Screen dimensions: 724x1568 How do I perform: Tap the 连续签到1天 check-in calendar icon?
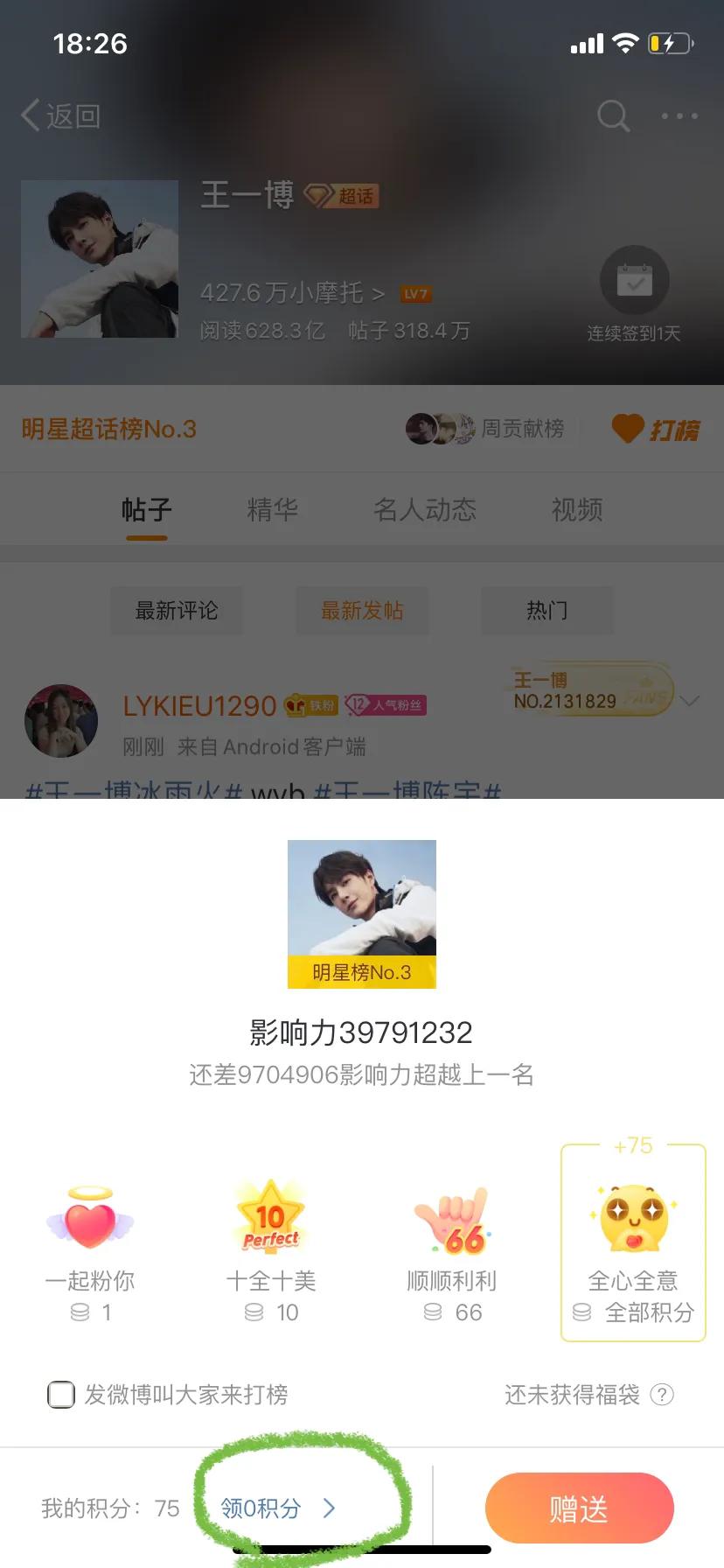click(x=636, y=278)
